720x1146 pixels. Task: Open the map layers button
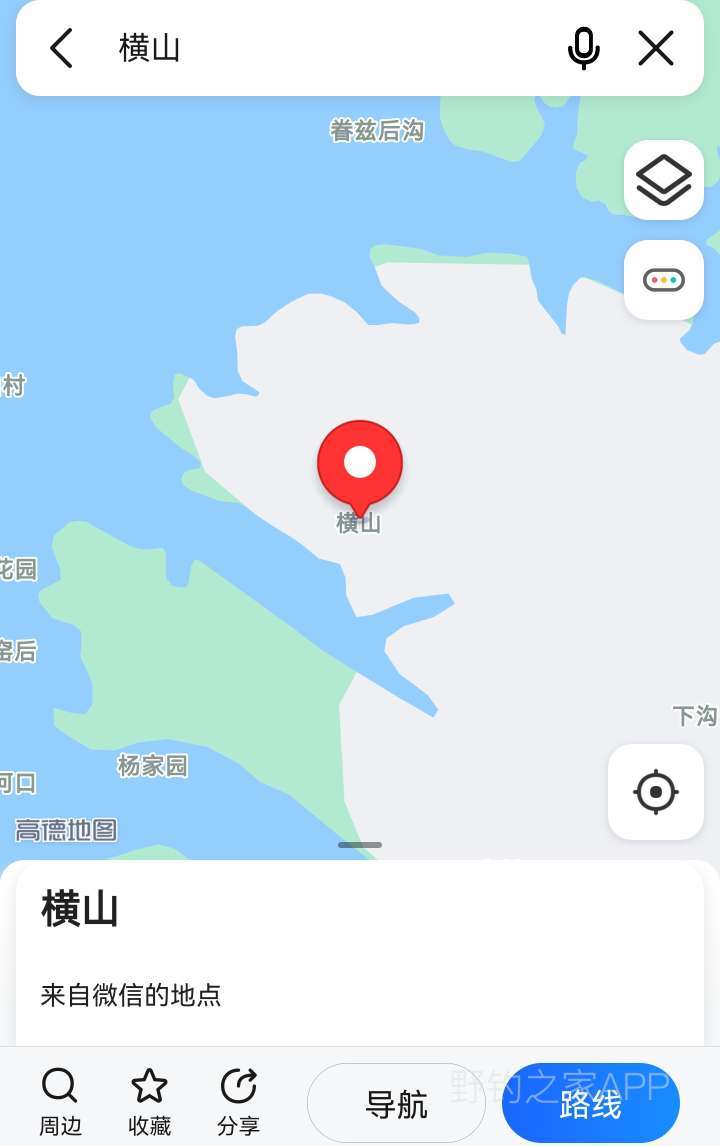[x=664, y=180]
